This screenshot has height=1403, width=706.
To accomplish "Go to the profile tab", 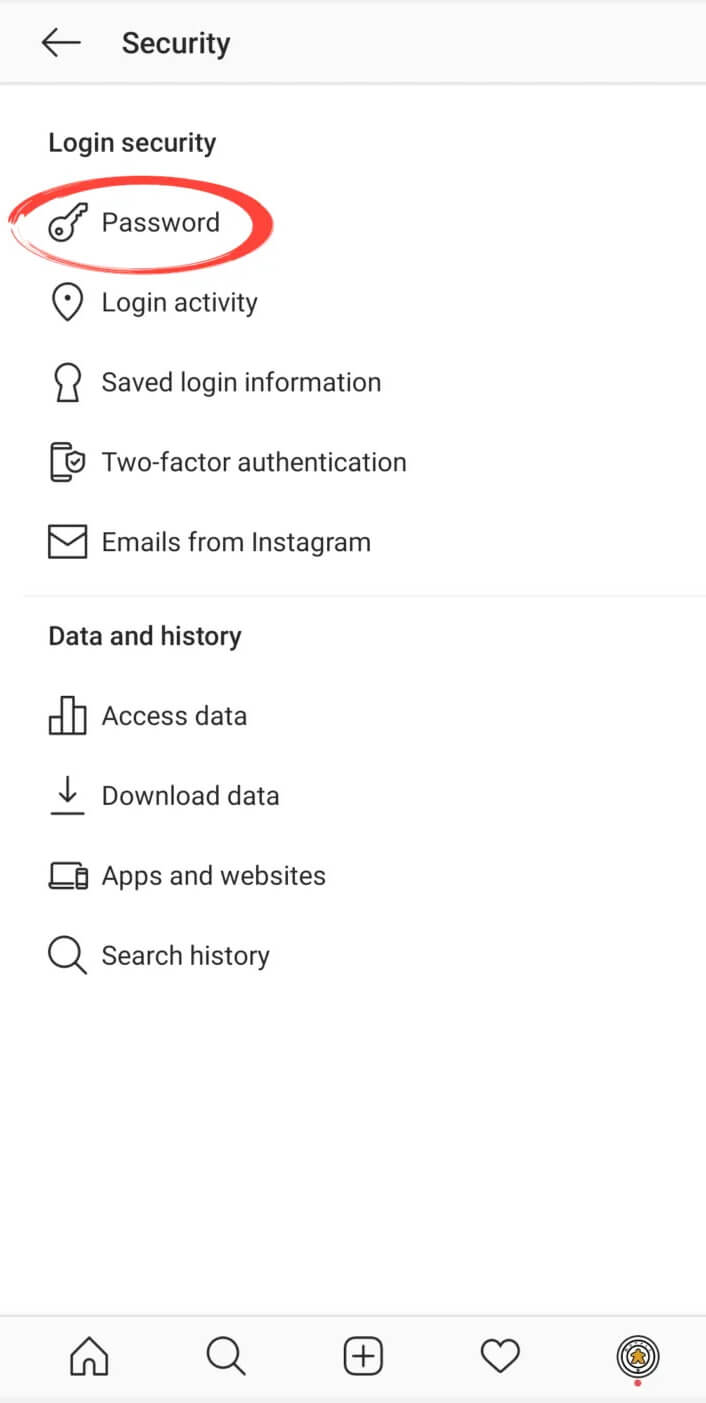I will click(637, 1357).
